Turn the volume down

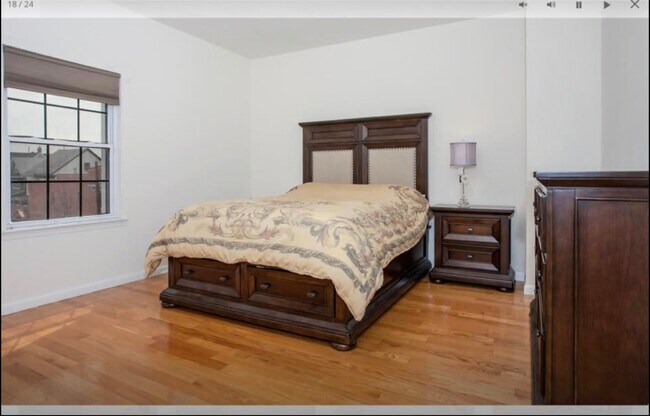point(522,4)
